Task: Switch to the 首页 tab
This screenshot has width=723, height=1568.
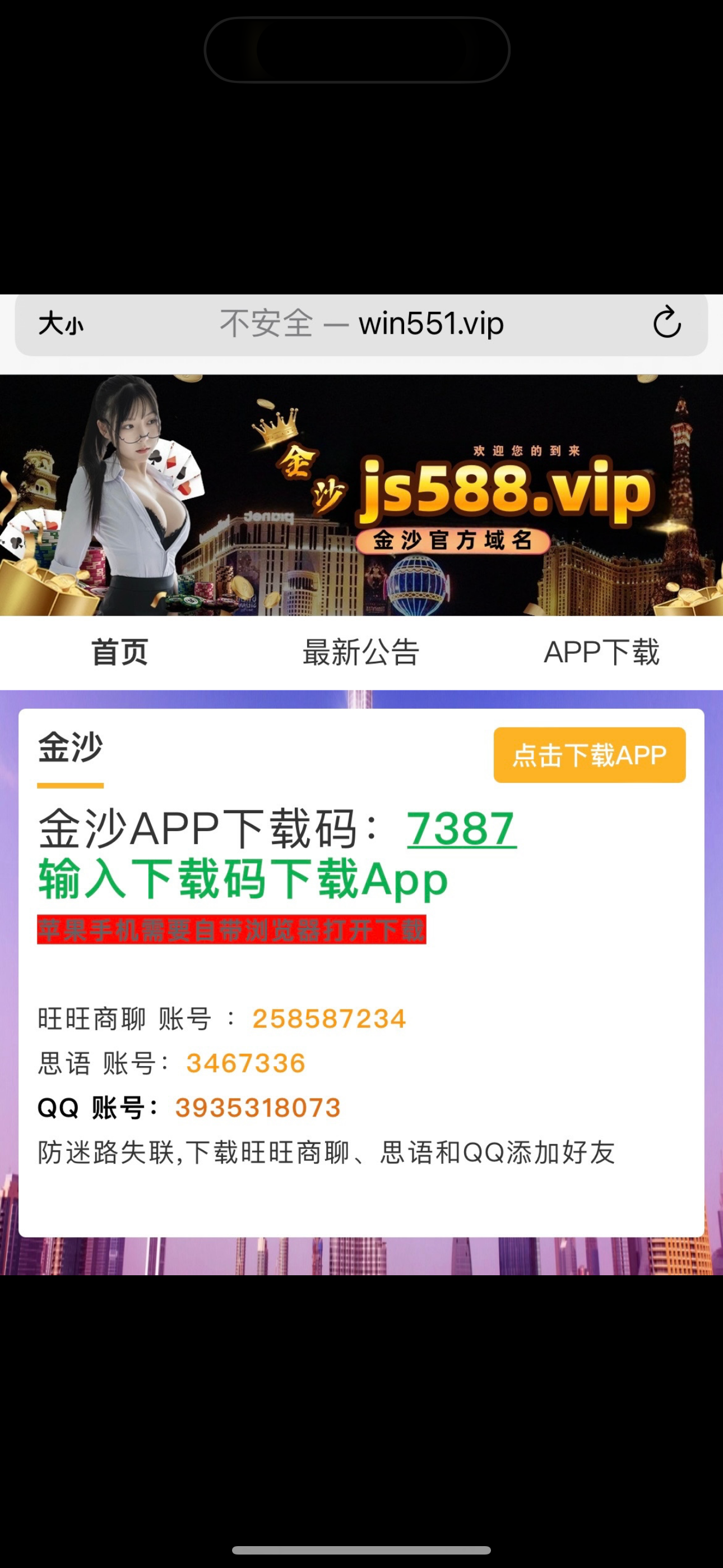Action: click(120, 652)
